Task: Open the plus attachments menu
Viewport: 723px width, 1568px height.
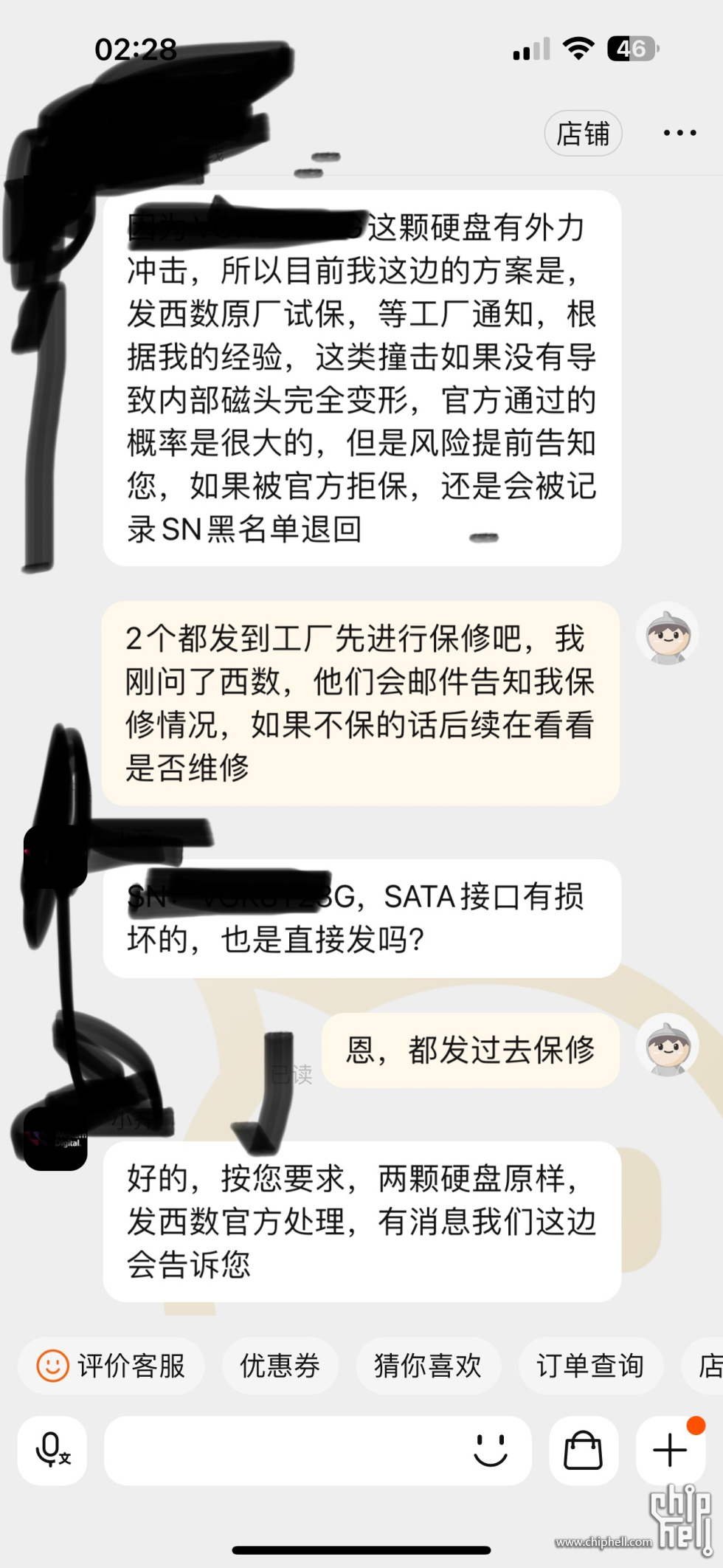Action: [x=670, y=1450]
